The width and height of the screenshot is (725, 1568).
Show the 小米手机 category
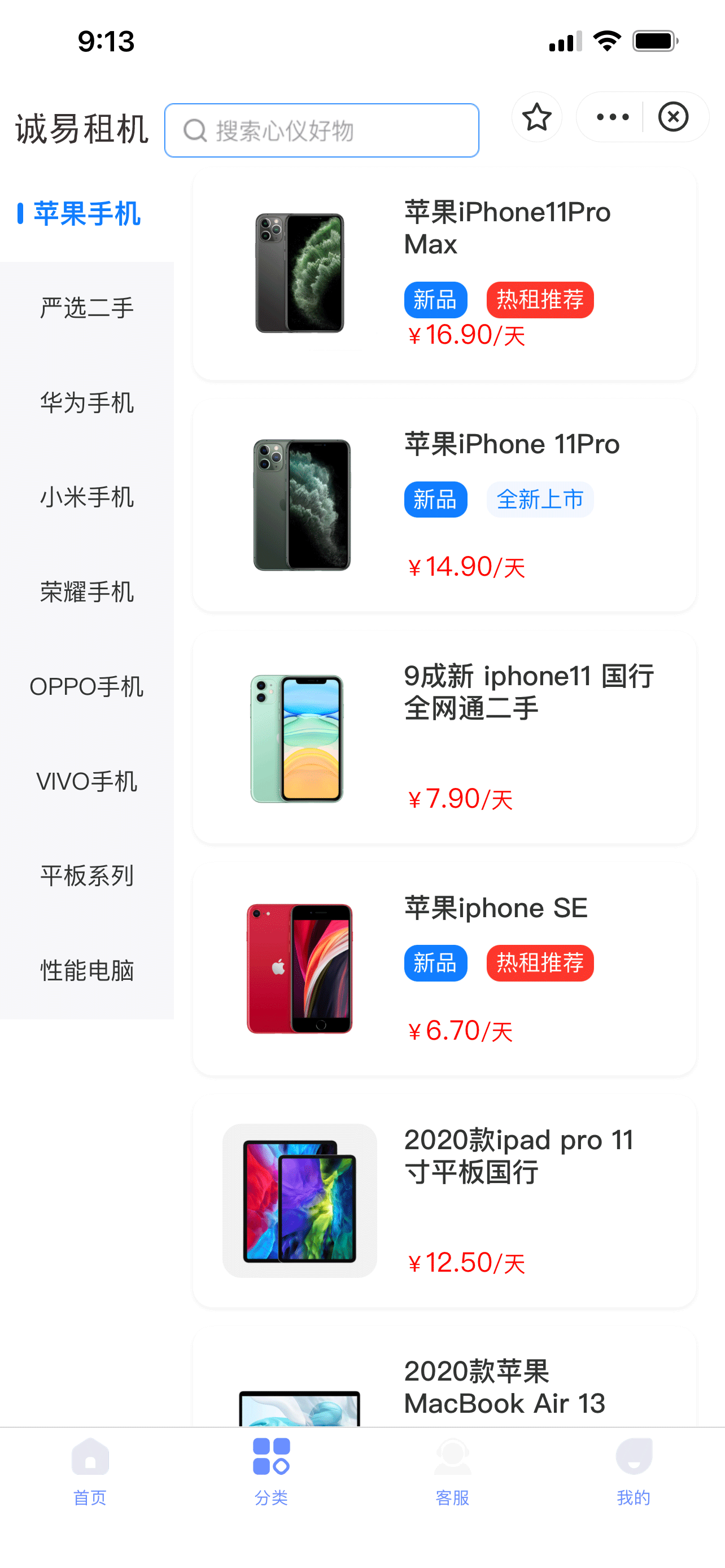click(87, 497)
